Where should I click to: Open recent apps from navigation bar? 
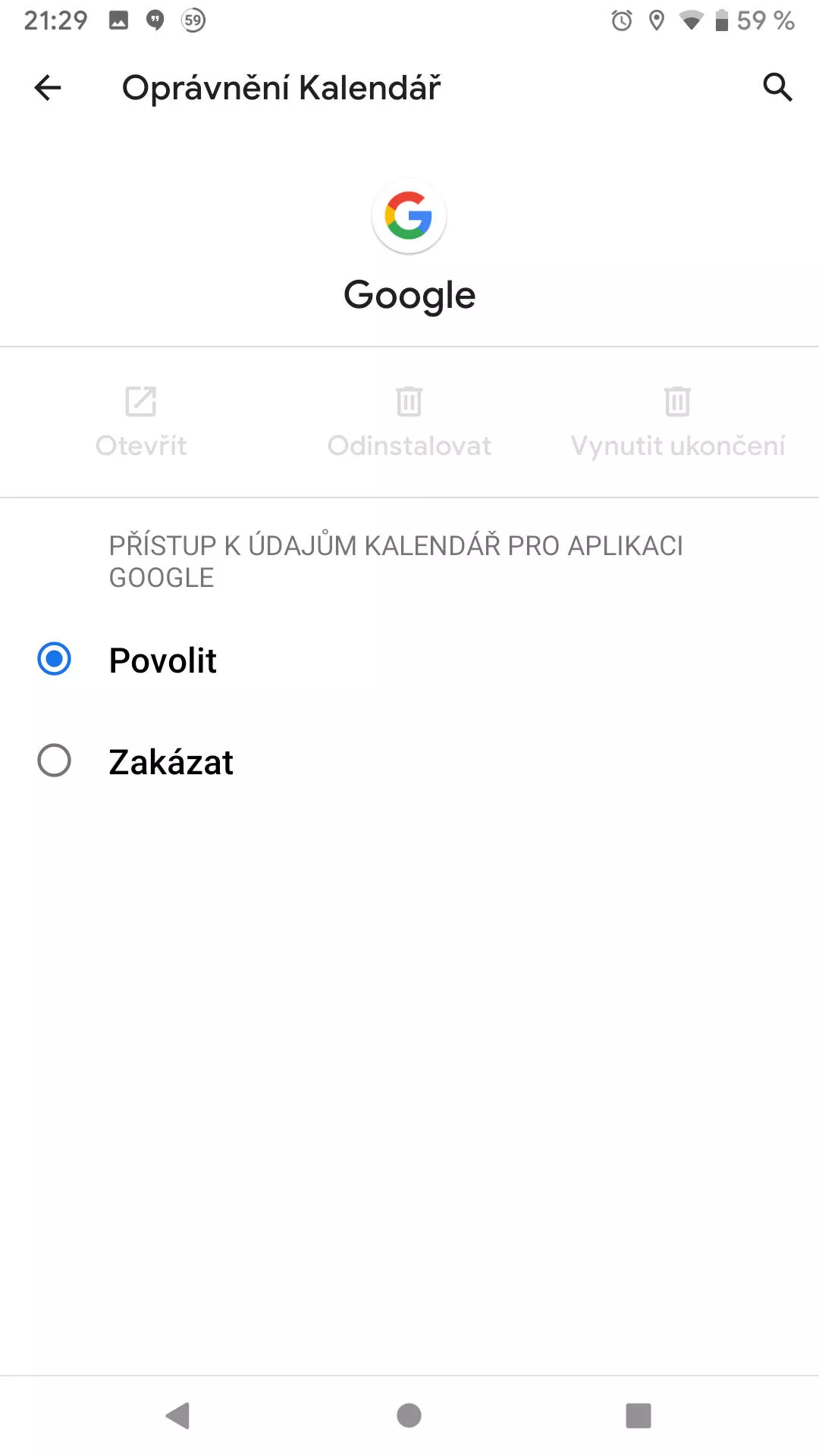coord(639,1415)
